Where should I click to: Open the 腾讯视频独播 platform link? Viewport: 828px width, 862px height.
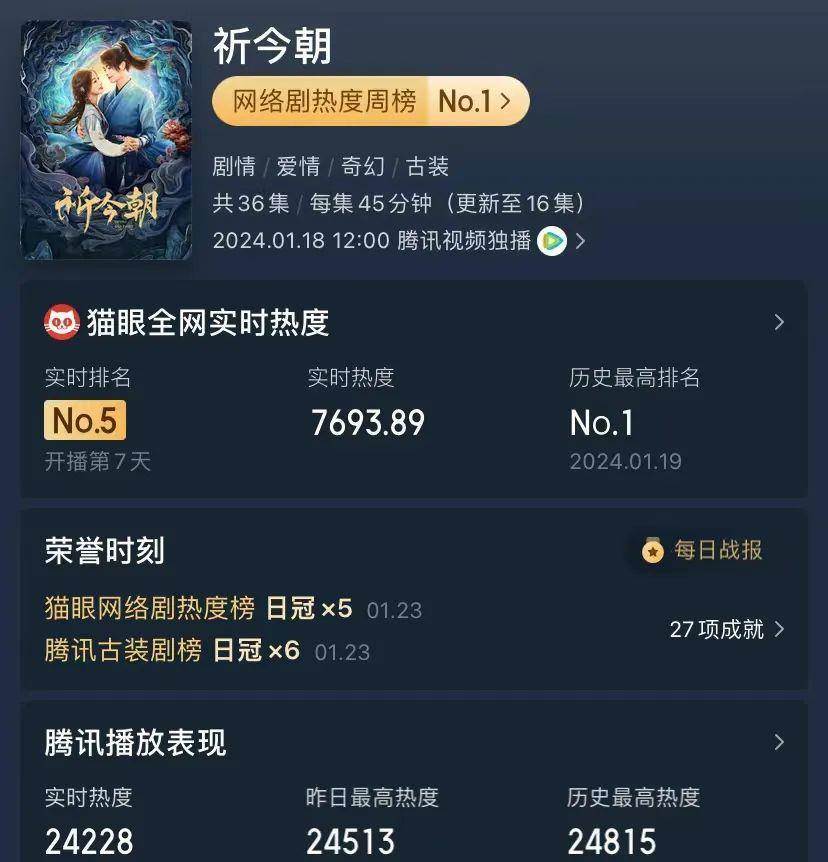pos(490,240)
